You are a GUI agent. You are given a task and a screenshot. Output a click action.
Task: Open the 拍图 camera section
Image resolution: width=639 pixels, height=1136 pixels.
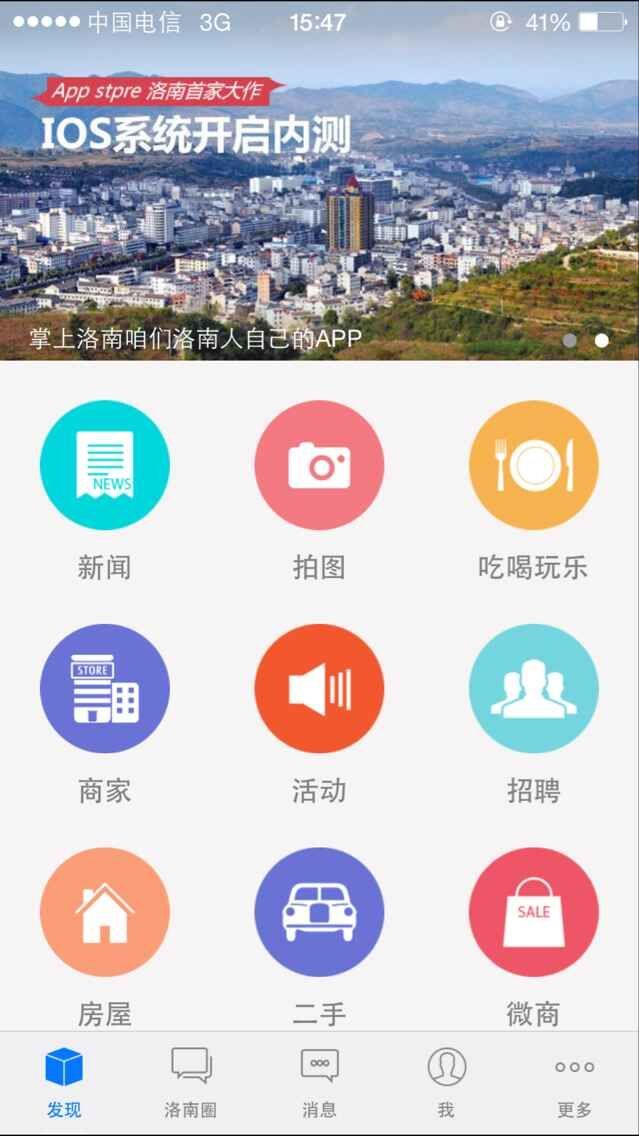(319, 465)
